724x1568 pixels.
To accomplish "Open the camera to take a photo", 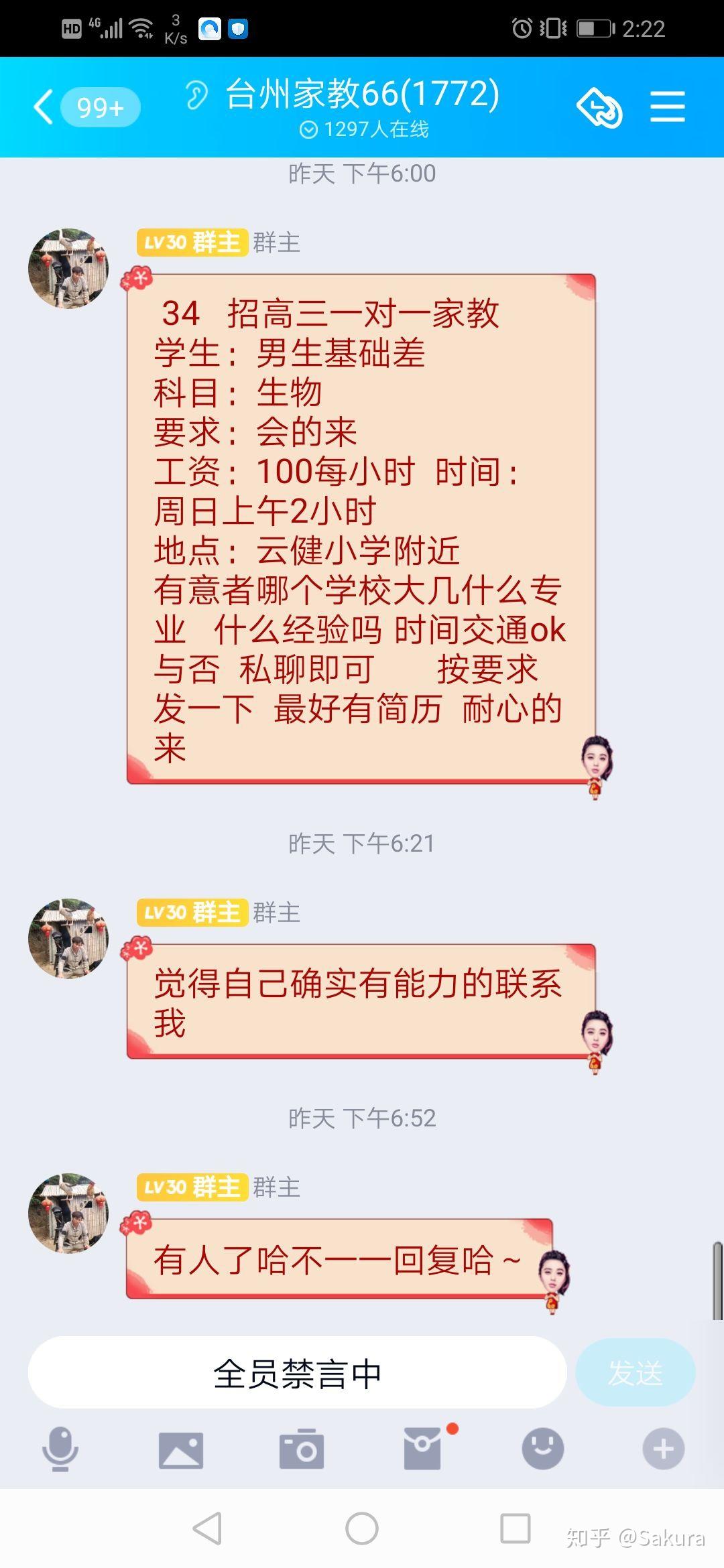I will point(302,1449).
